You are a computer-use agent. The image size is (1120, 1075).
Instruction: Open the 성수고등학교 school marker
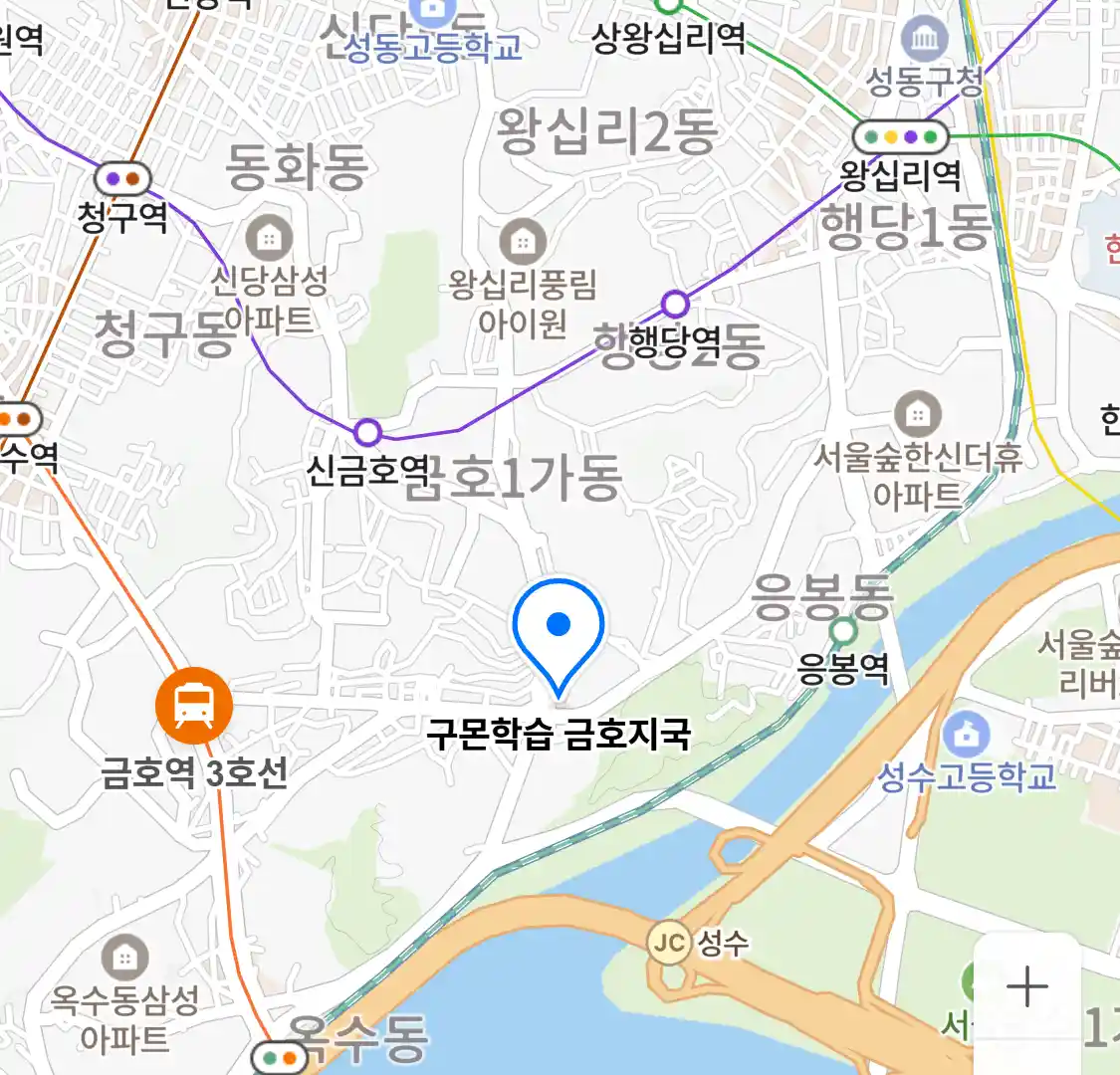click(965, 735)
